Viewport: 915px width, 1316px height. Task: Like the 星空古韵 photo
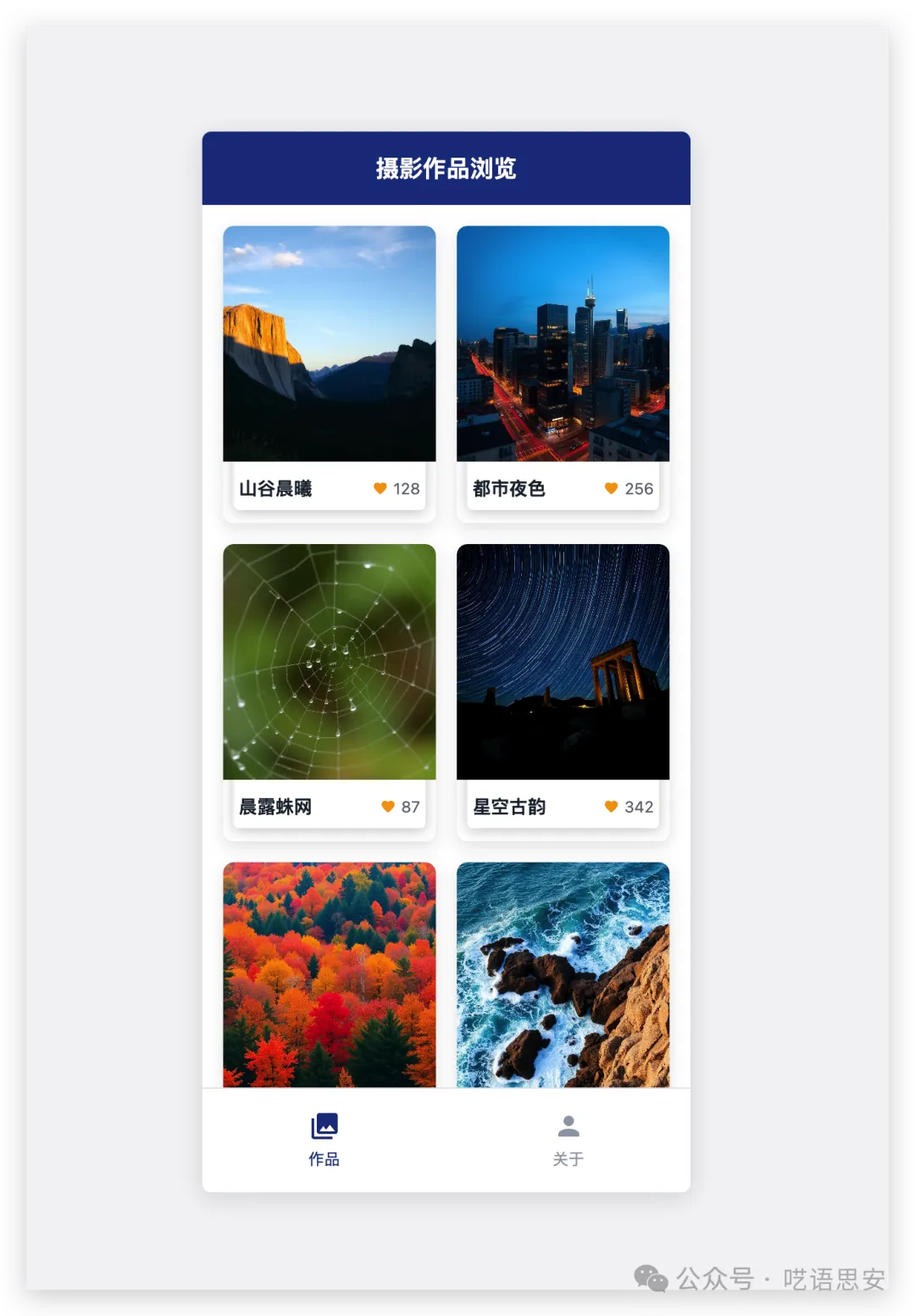(611, 807)
